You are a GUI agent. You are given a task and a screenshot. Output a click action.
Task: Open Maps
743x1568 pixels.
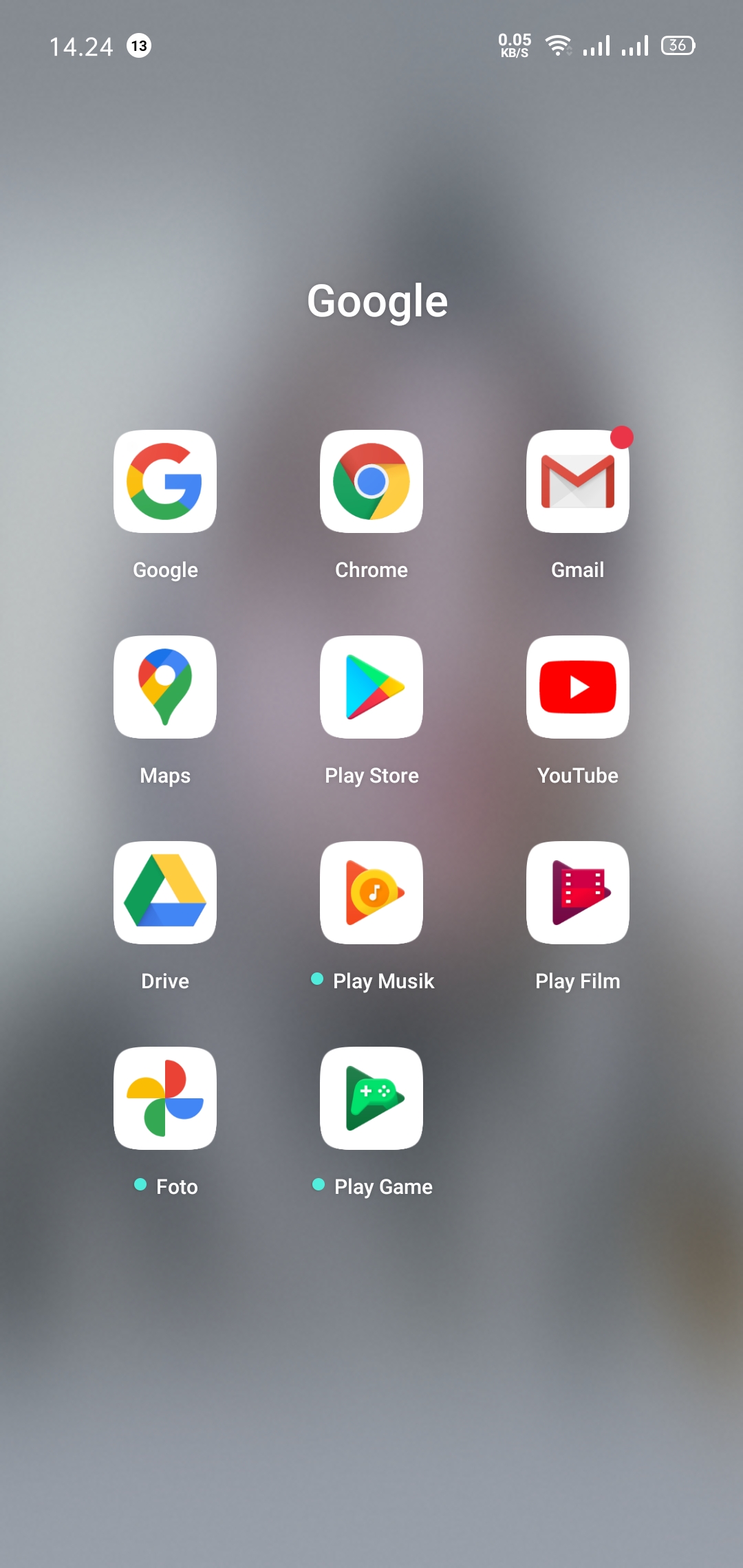click(x=164, y=687)
